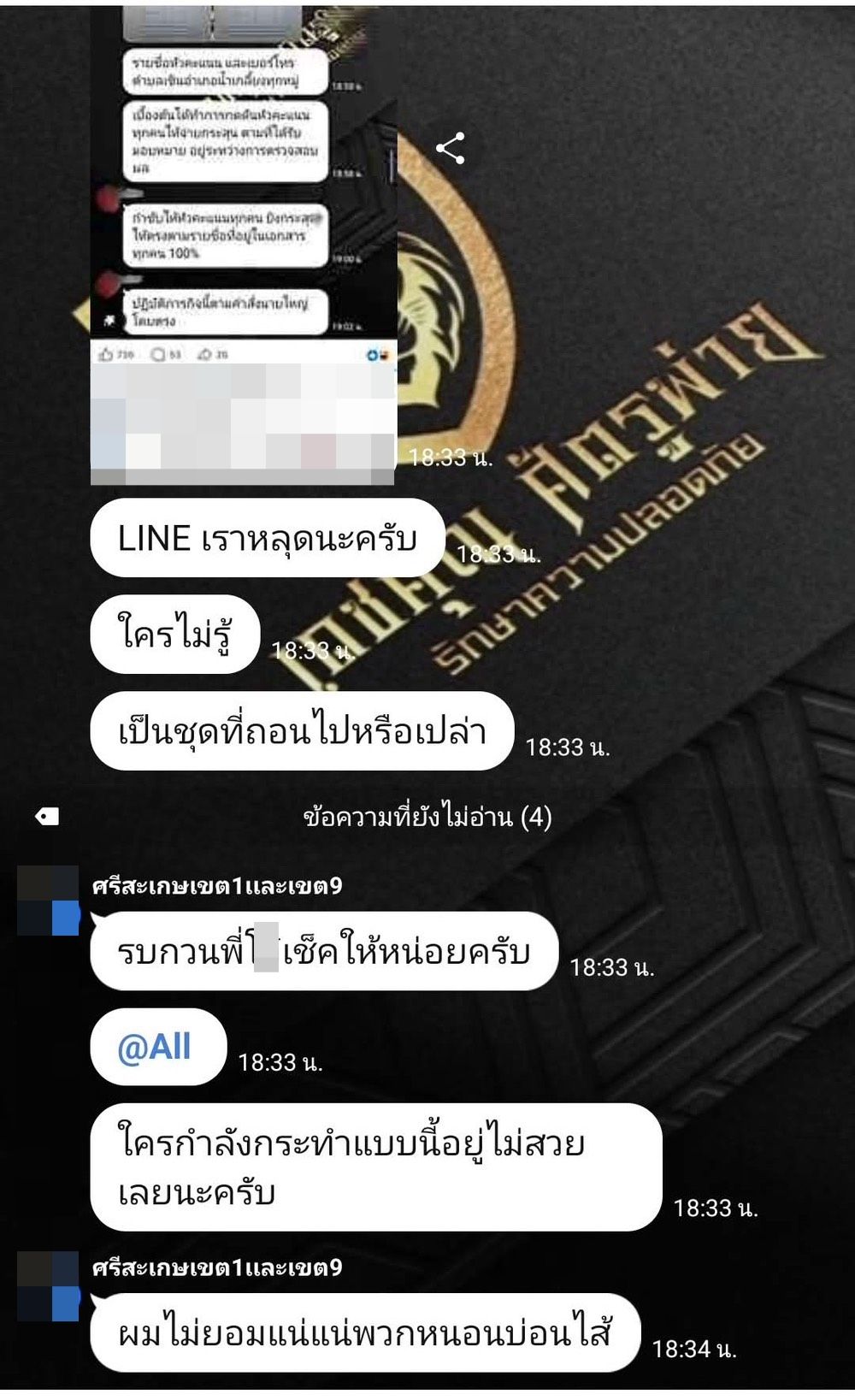Tap the @All mention
855x1400 pixels.
coord(155,1047)
